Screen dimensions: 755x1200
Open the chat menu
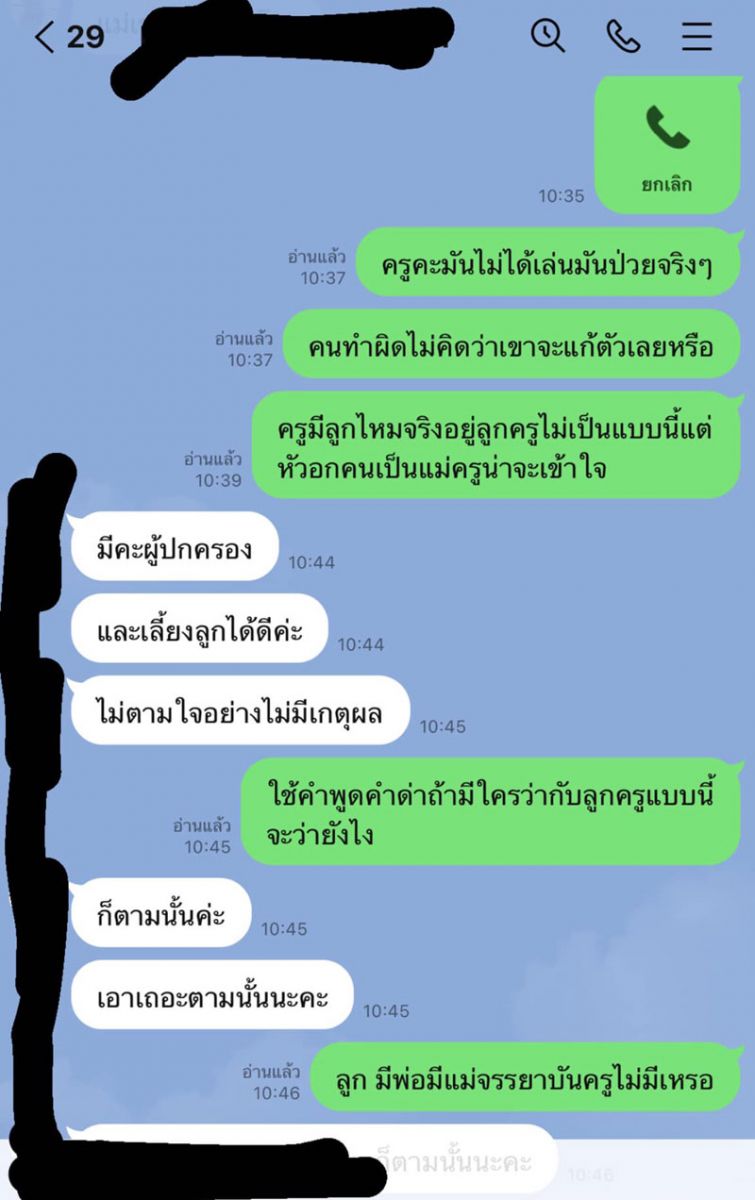[697, 37]
